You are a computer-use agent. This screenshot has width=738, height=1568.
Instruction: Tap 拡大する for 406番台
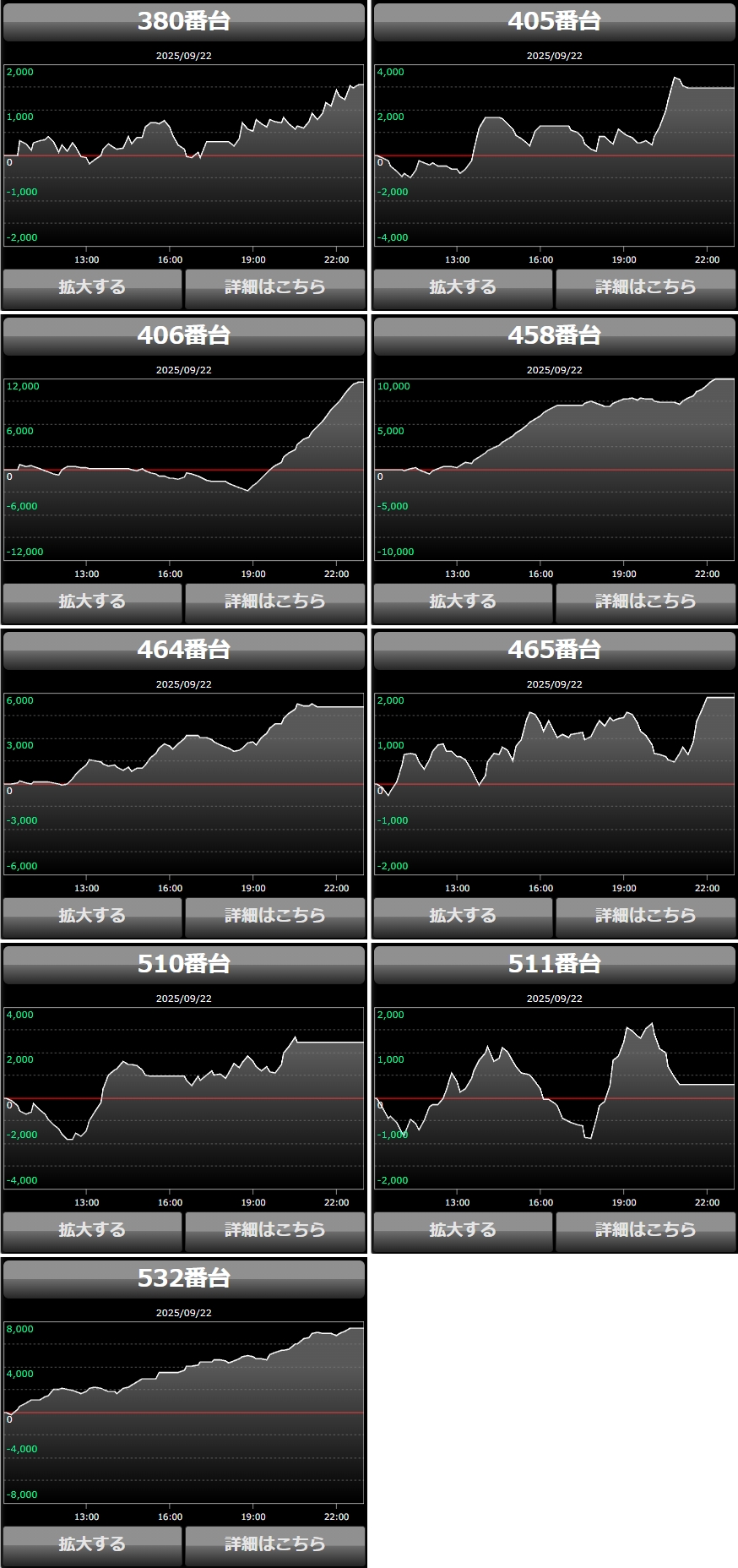(92, 602)
